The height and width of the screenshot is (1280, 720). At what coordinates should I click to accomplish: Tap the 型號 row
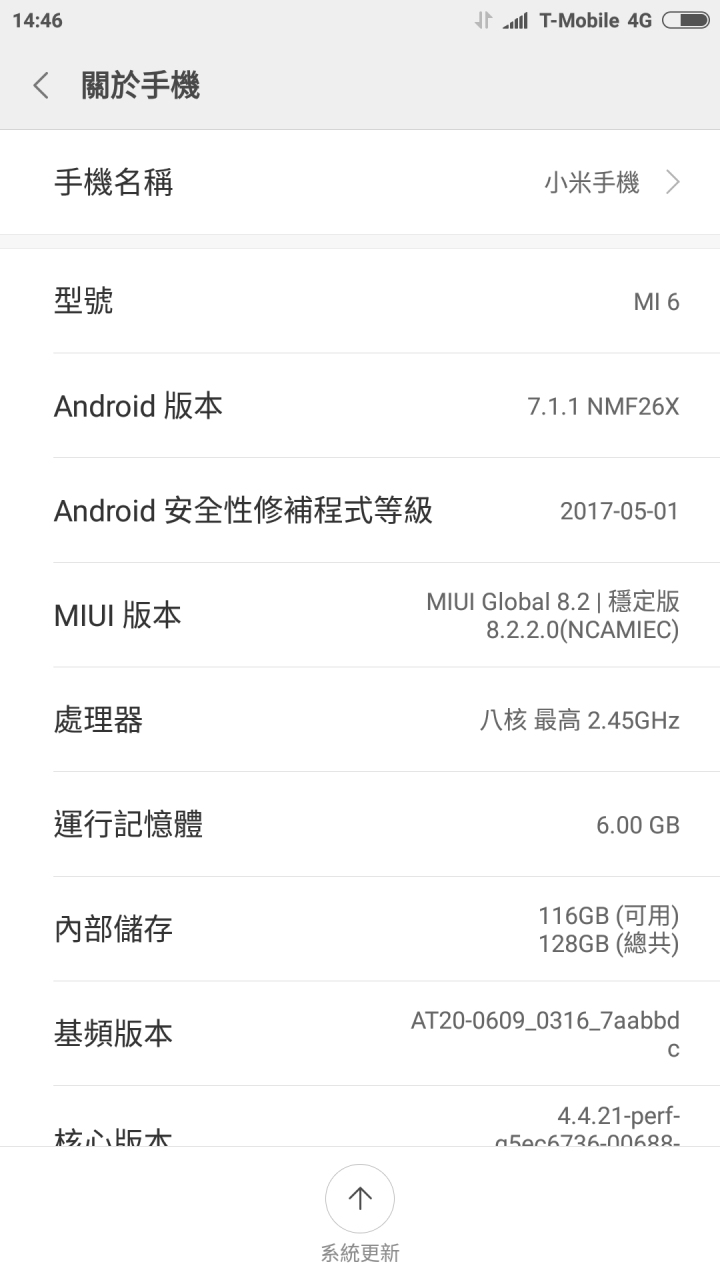coord(360,301)
